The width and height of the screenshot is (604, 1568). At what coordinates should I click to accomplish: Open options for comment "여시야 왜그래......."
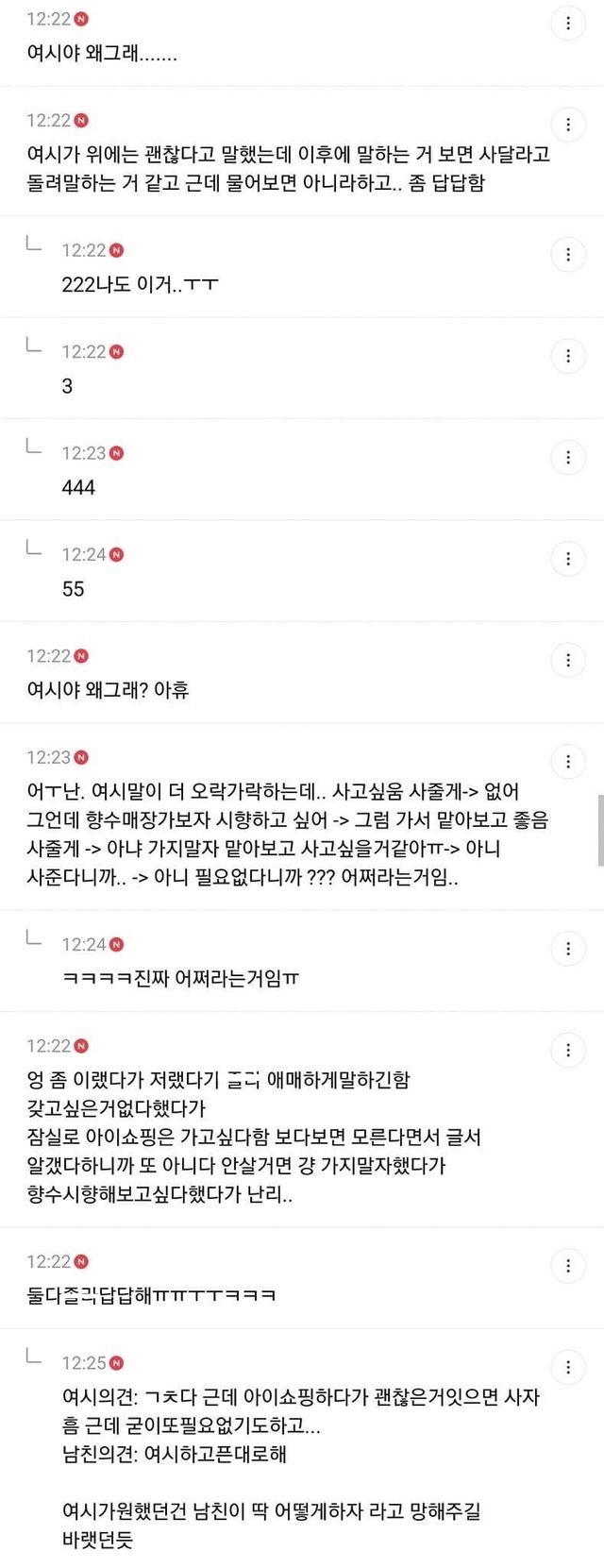point(568,24)
